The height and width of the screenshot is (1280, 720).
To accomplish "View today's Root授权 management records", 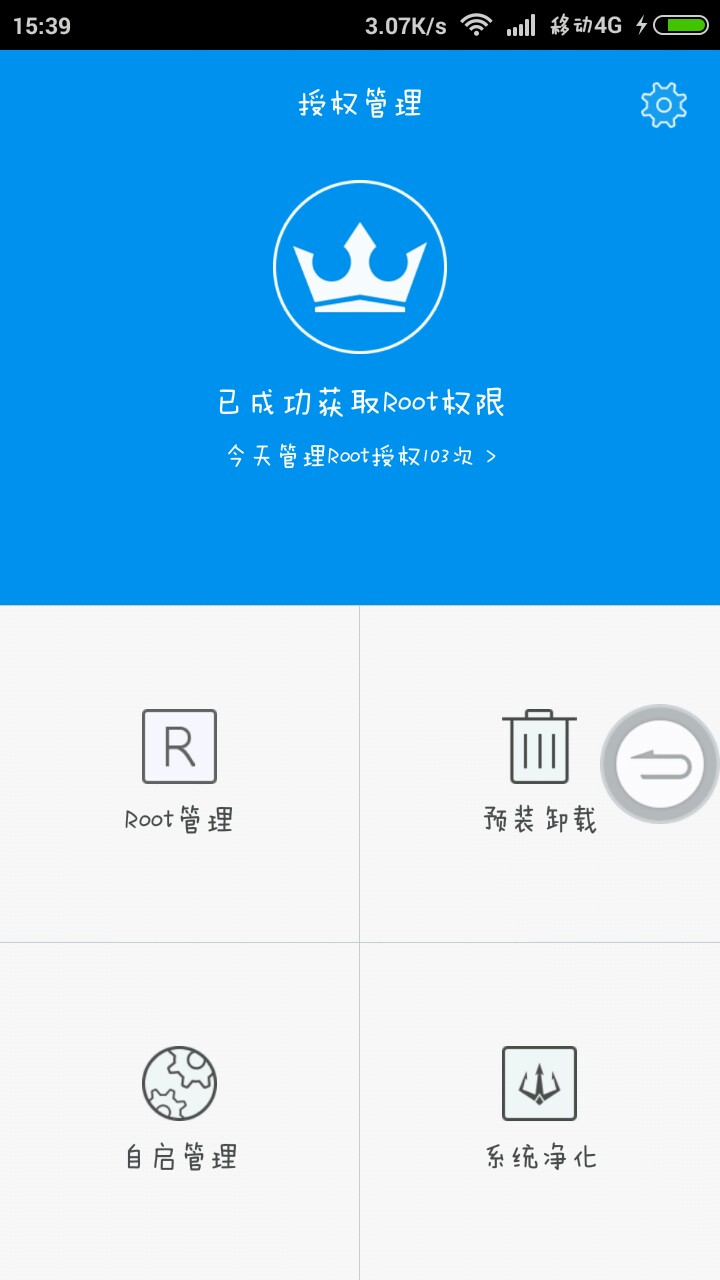I will [360, 457].
